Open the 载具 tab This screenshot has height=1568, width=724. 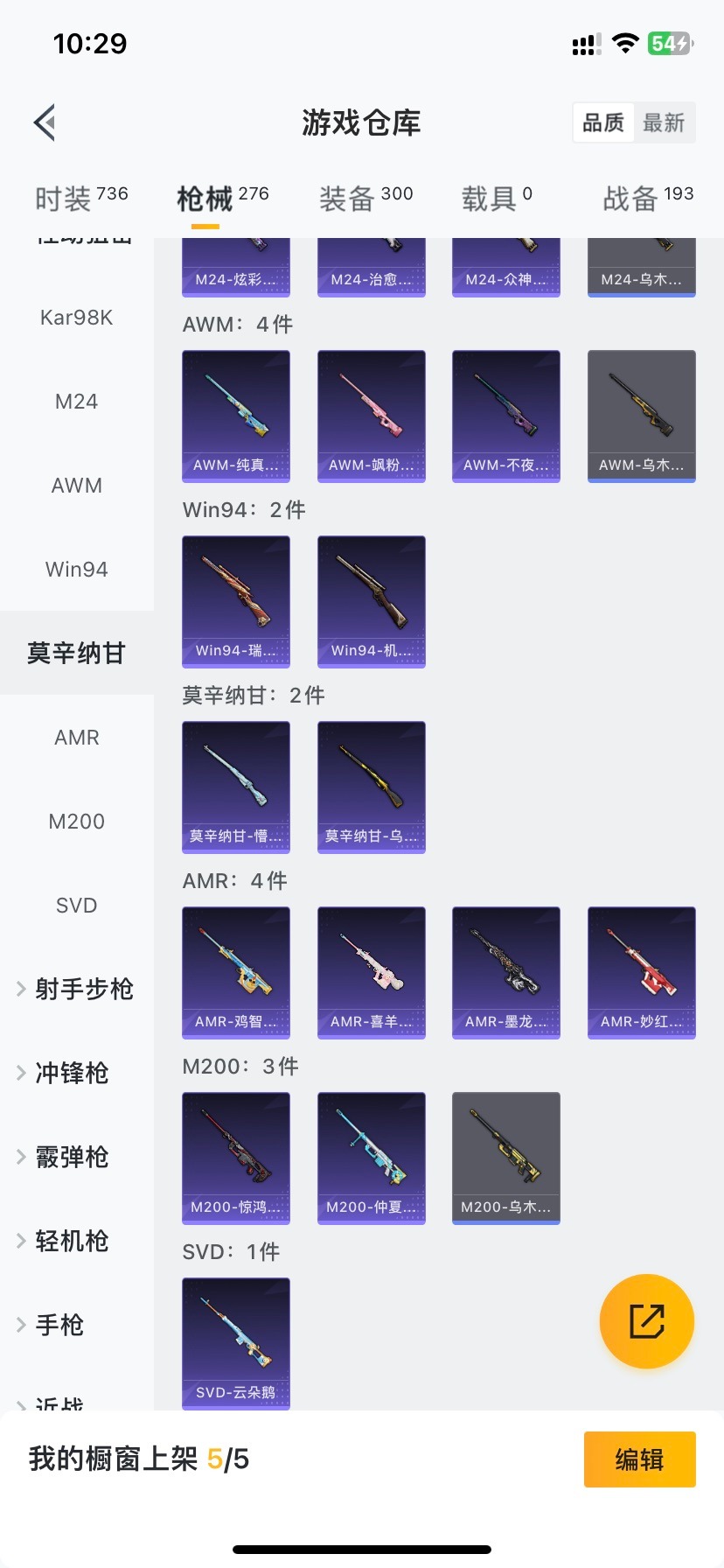(496, 199)
